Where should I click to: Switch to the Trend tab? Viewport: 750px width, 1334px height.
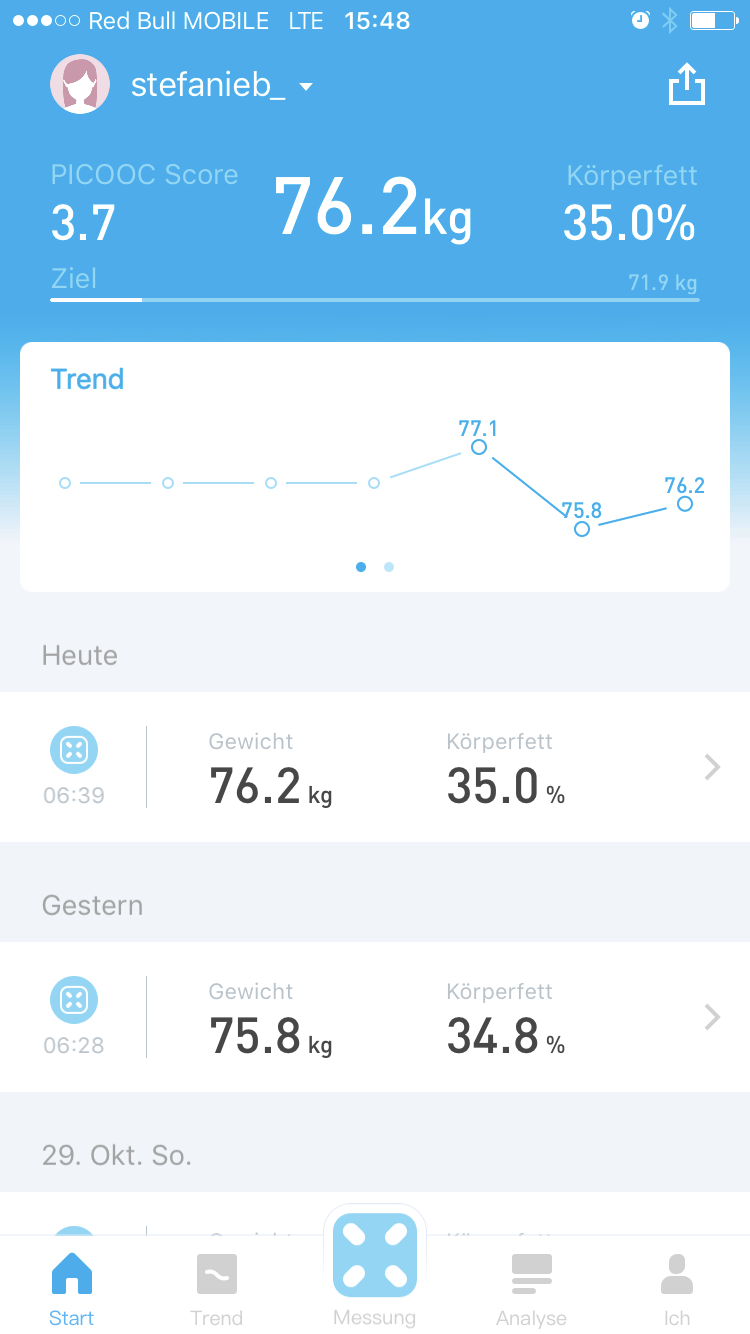(x=217, y=1290)
